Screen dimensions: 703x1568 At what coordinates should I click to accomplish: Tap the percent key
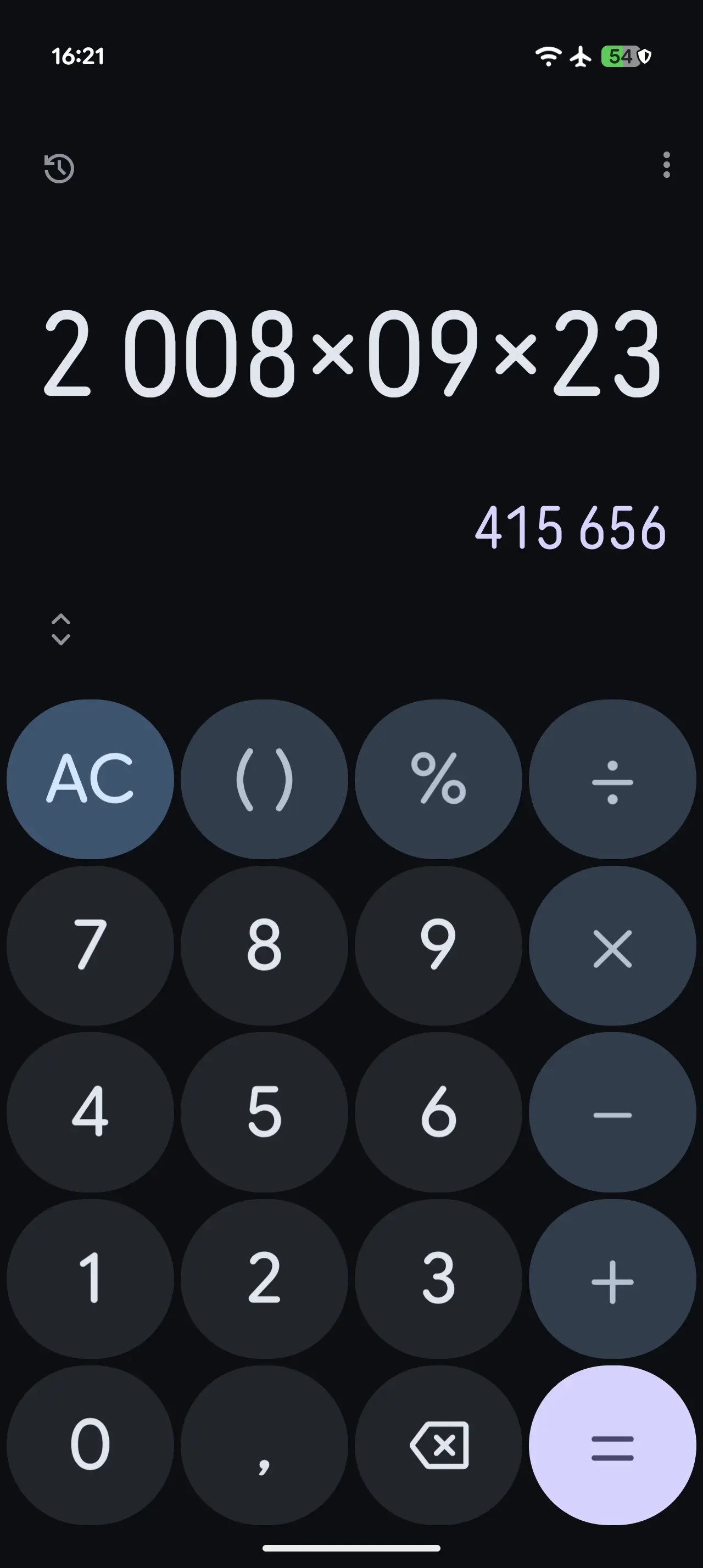[438, 779]
